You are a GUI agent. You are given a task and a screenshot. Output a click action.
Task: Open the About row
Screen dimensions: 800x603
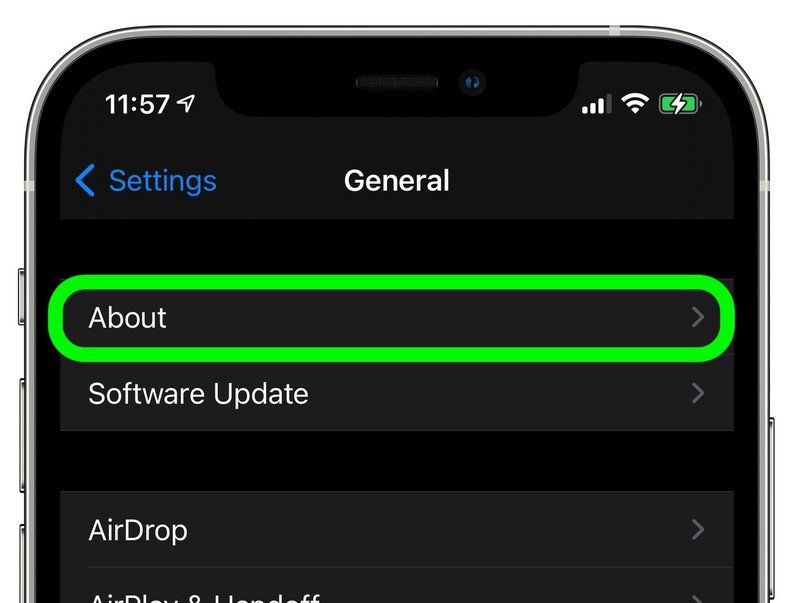396,318
